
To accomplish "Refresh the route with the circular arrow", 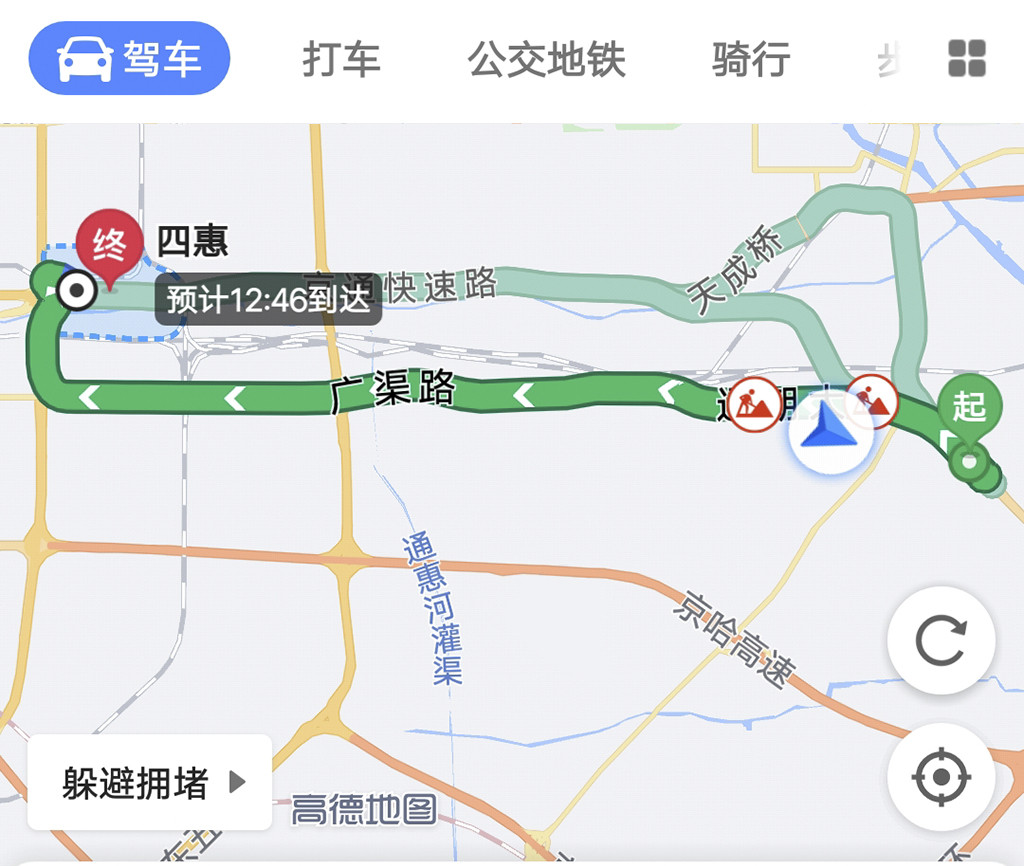I will [x=940, y=641].
